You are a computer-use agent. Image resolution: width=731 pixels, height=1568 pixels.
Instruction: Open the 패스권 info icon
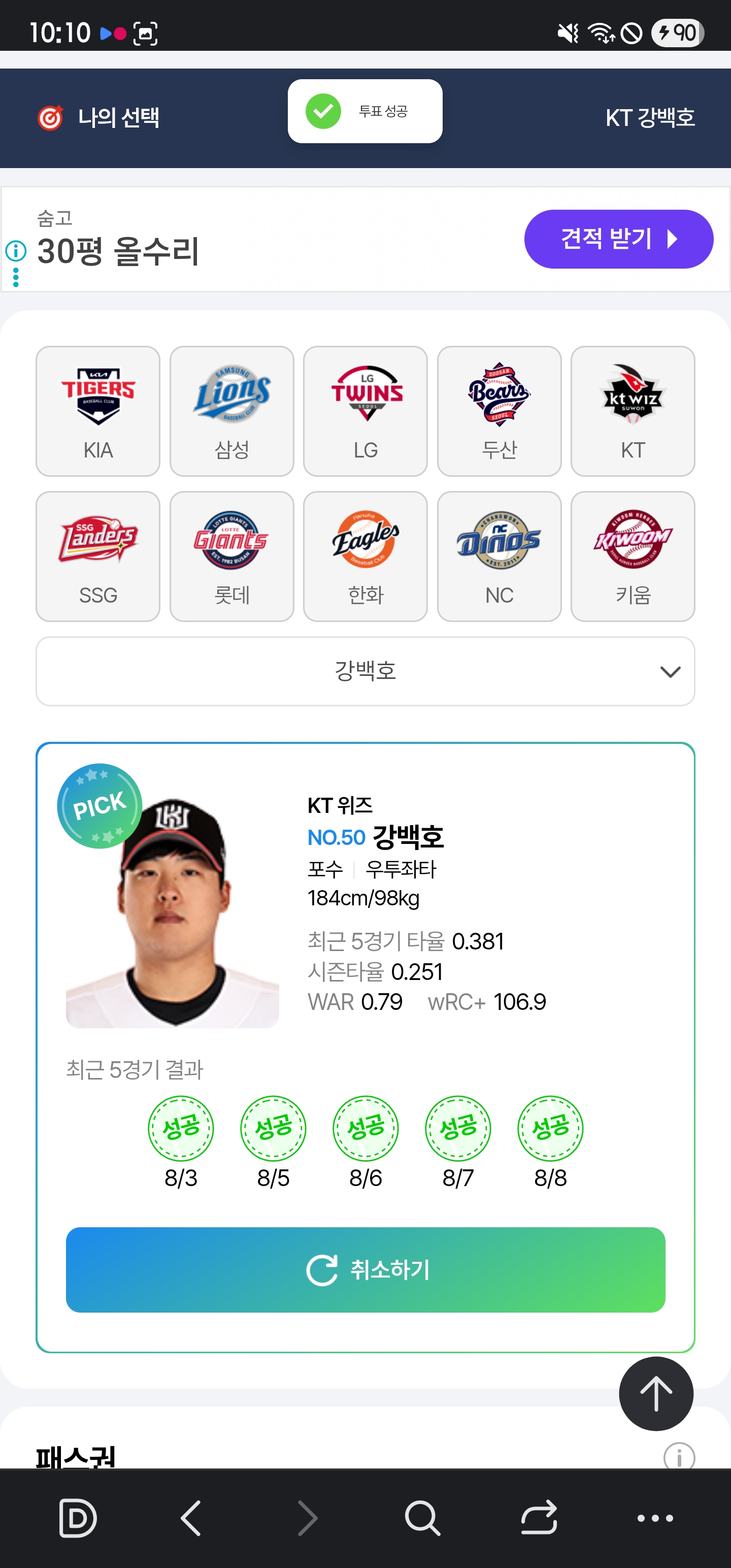point(679,1457)
